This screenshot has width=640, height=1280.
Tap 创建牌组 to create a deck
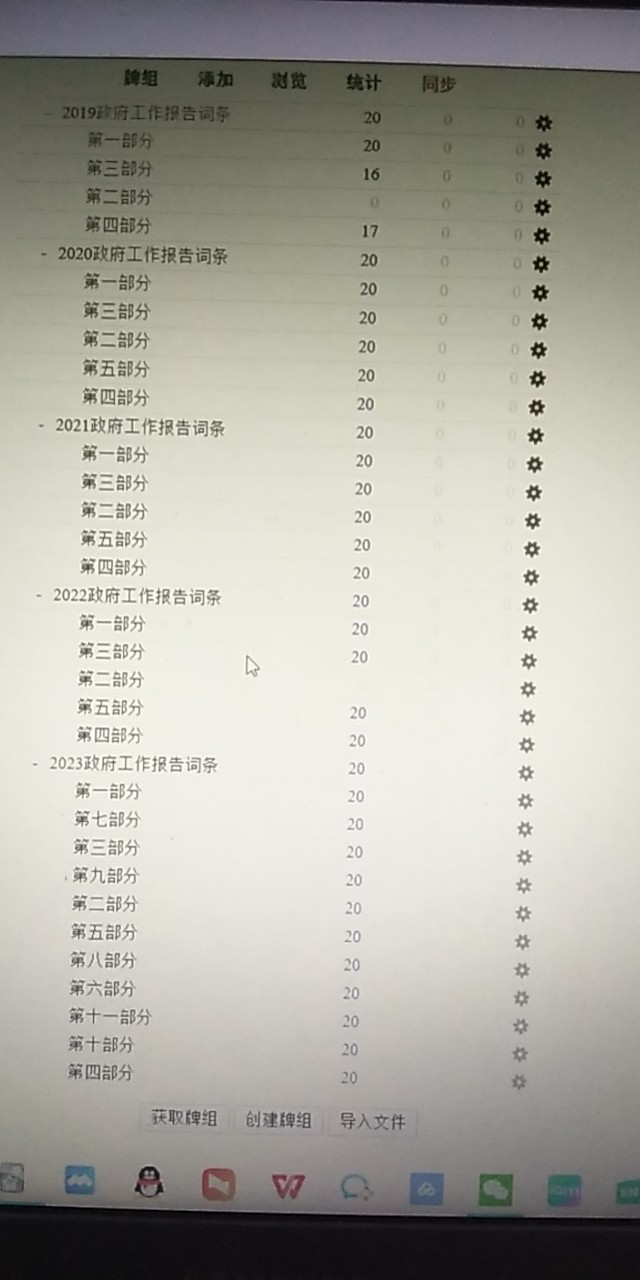[279, 1120]
